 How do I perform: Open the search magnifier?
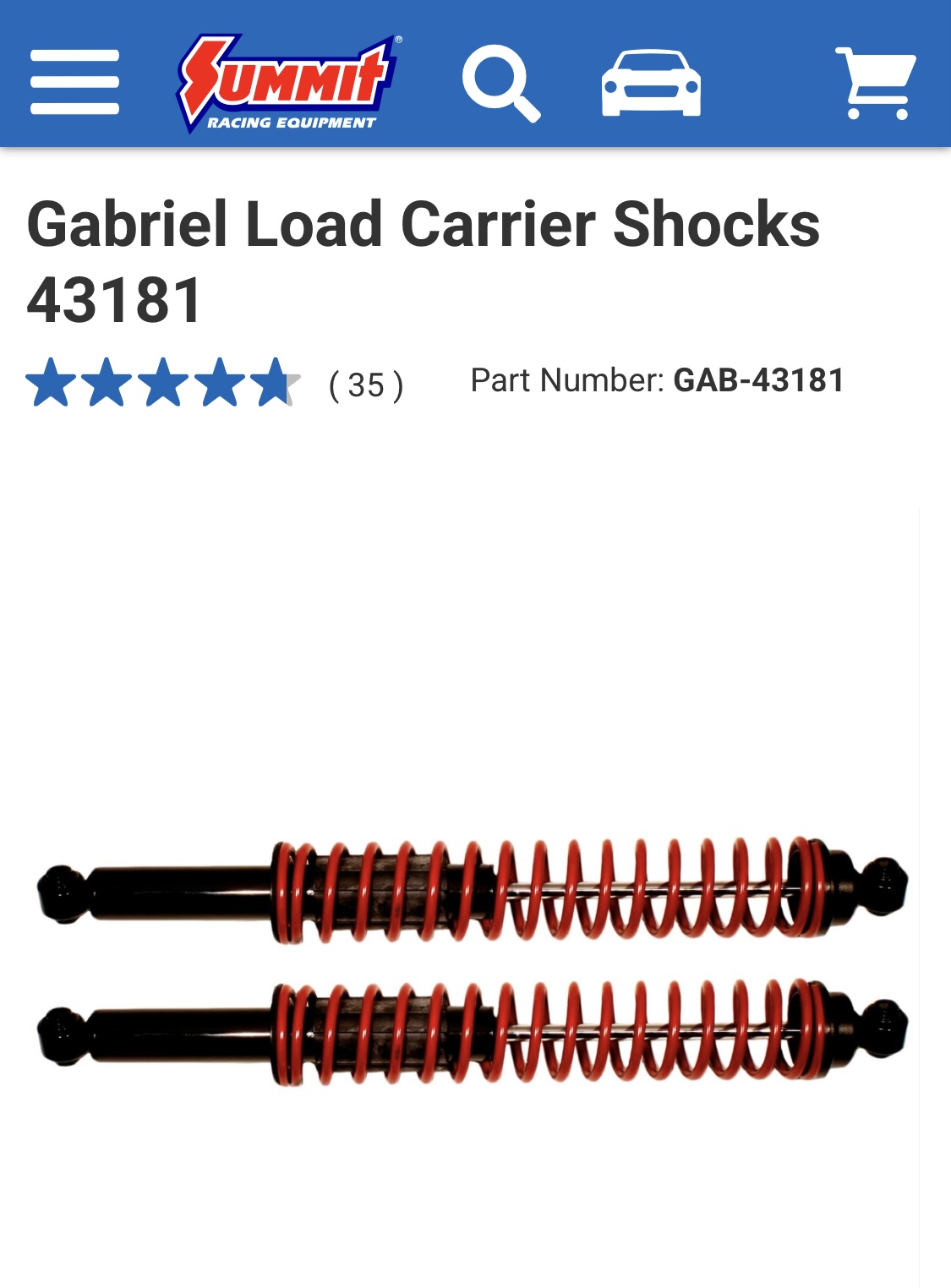tap(500, 83)
